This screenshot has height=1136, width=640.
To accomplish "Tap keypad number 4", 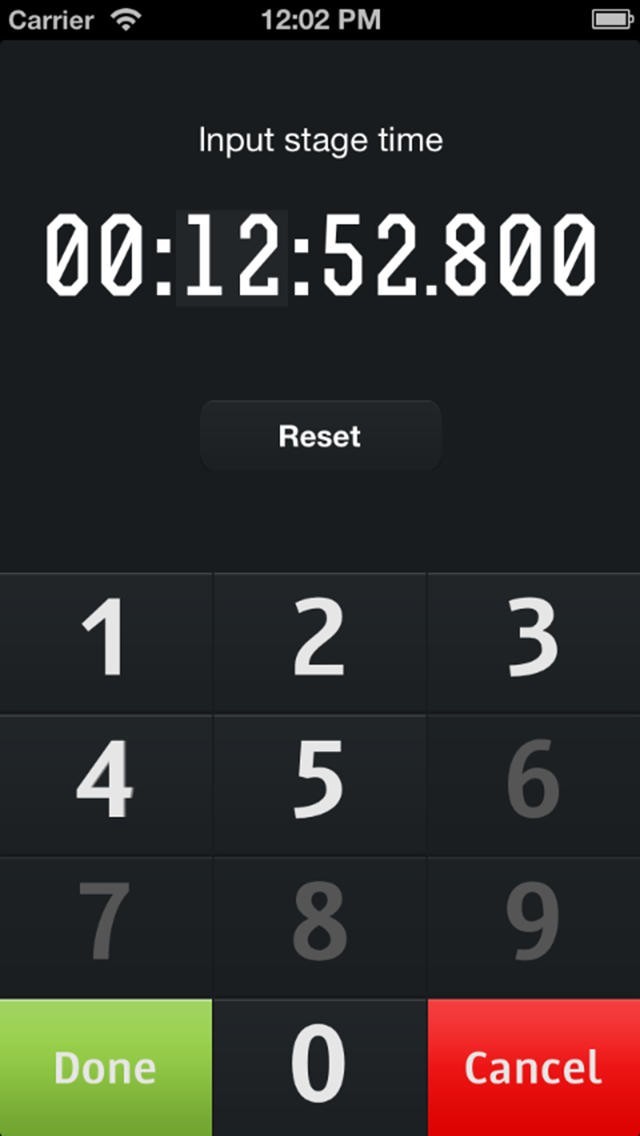I will pos(106,785).
